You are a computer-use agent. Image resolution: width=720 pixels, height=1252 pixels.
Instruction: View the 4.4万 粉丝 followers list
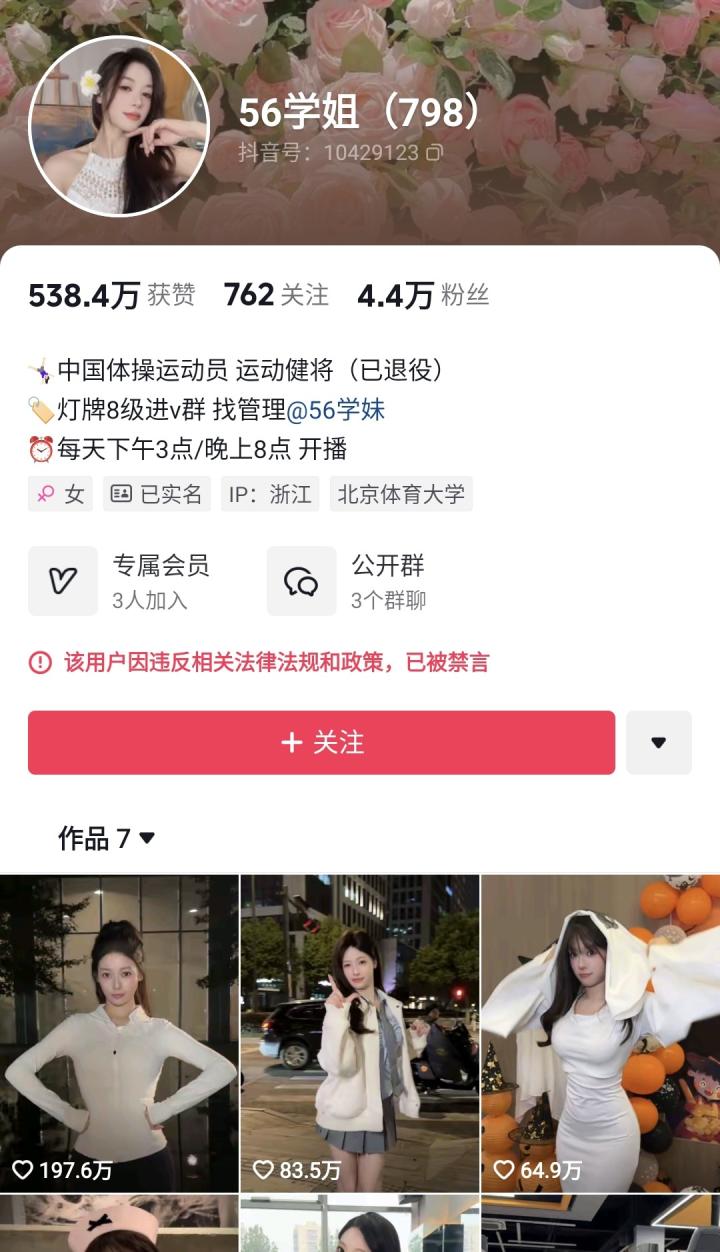(423, 295)
